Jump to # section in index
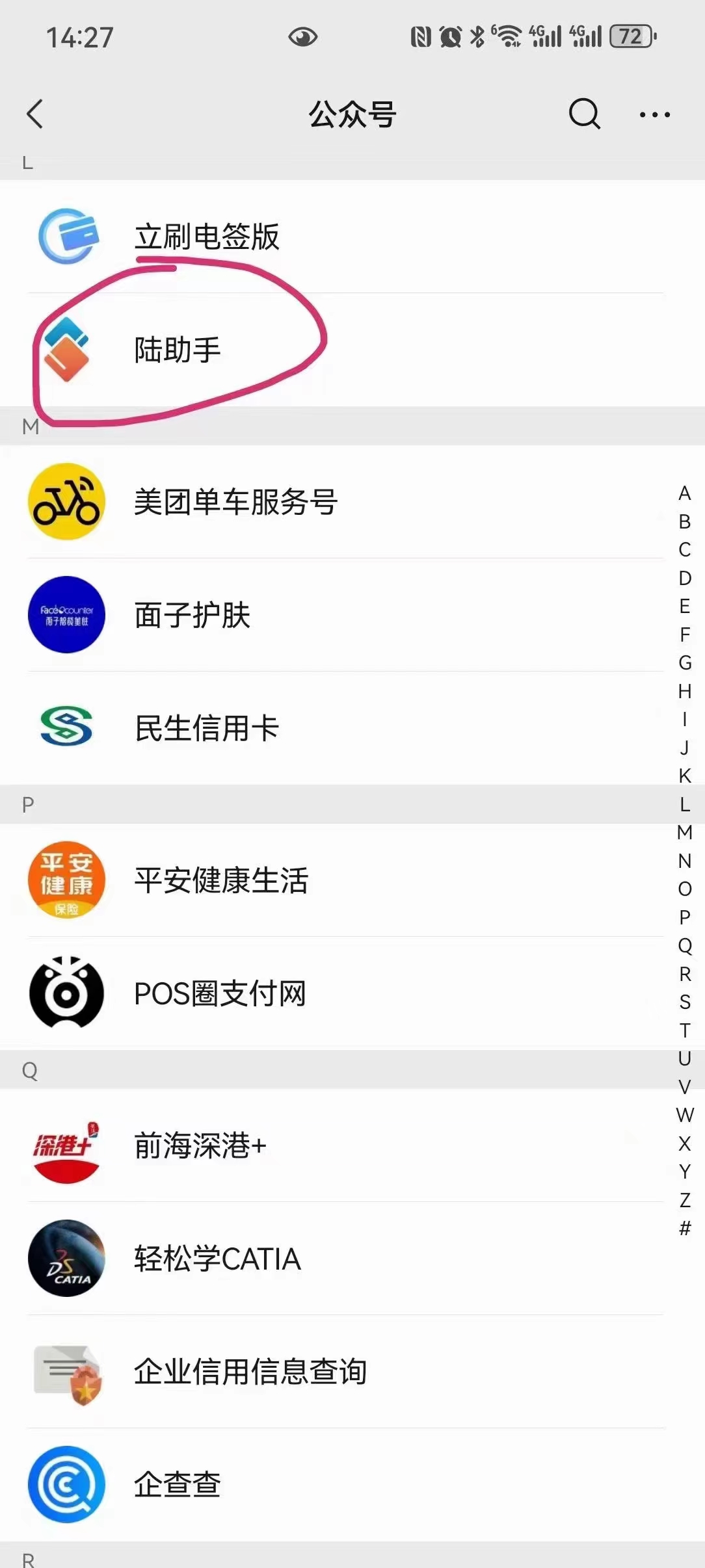The image size is (705, 1568). (x=684, y=1228)
